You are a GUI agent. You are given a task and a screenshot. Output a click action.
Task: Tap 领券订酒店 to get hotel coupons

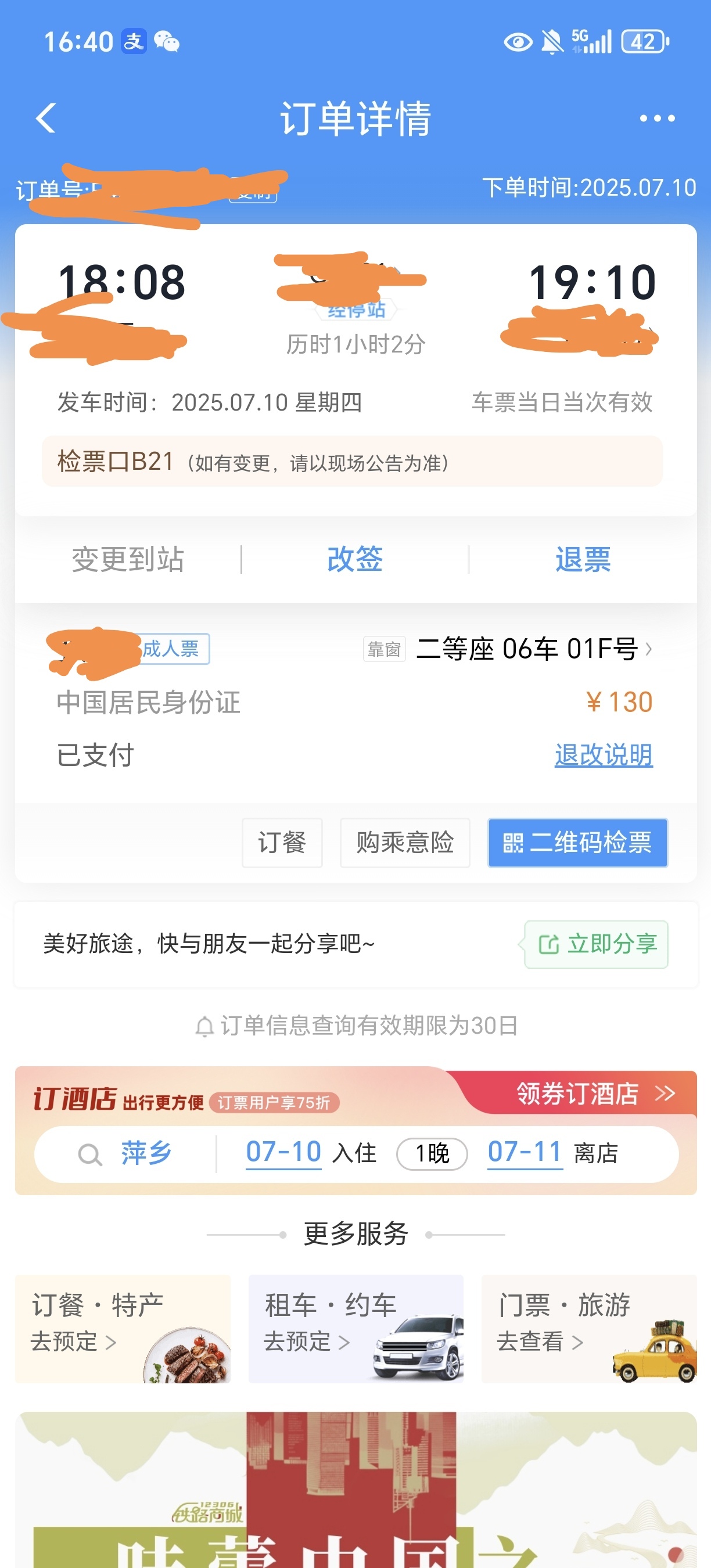595,1093
